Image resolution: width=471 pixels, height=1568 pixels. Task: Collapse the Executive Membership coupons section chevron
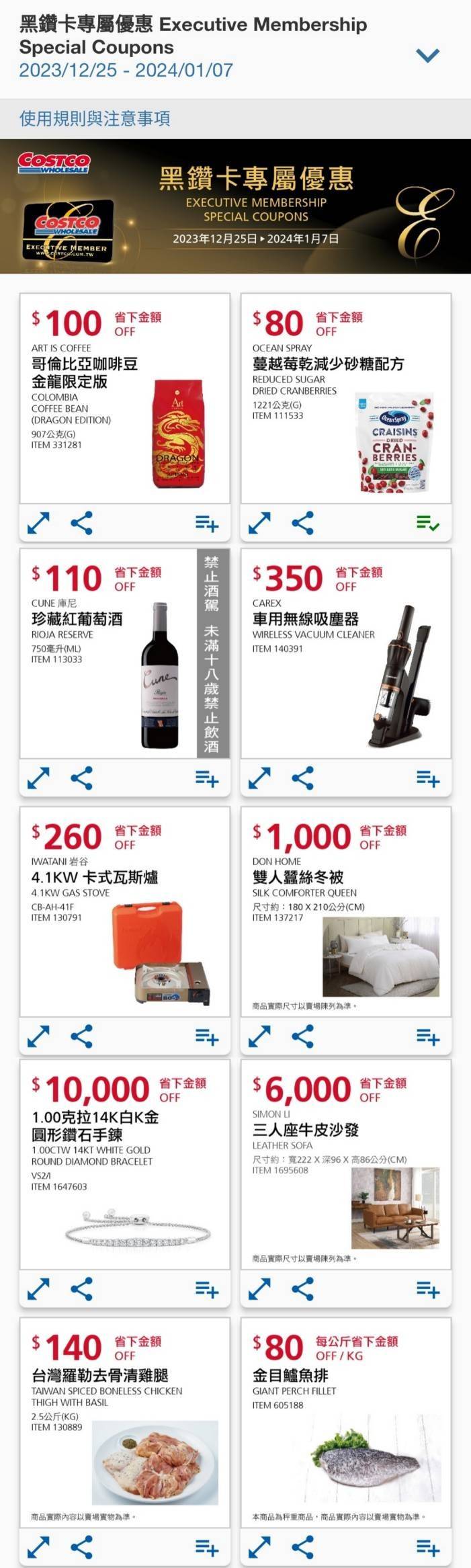pyautogui.click(x=427, y=55)
